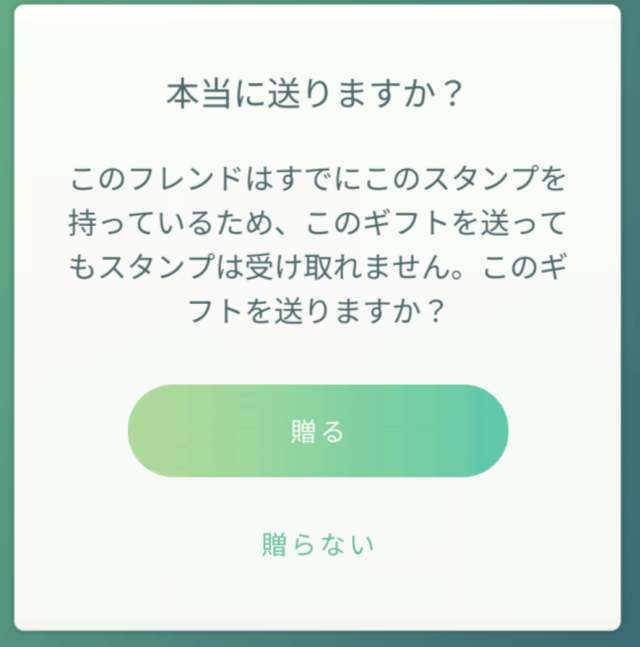Cancel by tapping 贈らない
Viewport: 640px width, 647px height.
point(318,544)
